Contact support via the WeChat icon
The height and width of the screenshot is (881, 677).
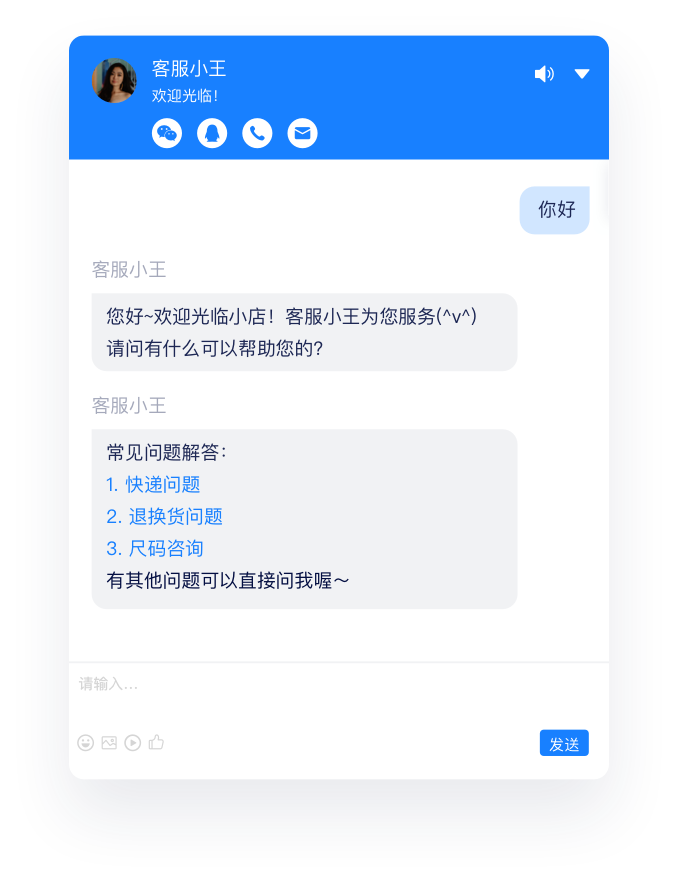167,133
